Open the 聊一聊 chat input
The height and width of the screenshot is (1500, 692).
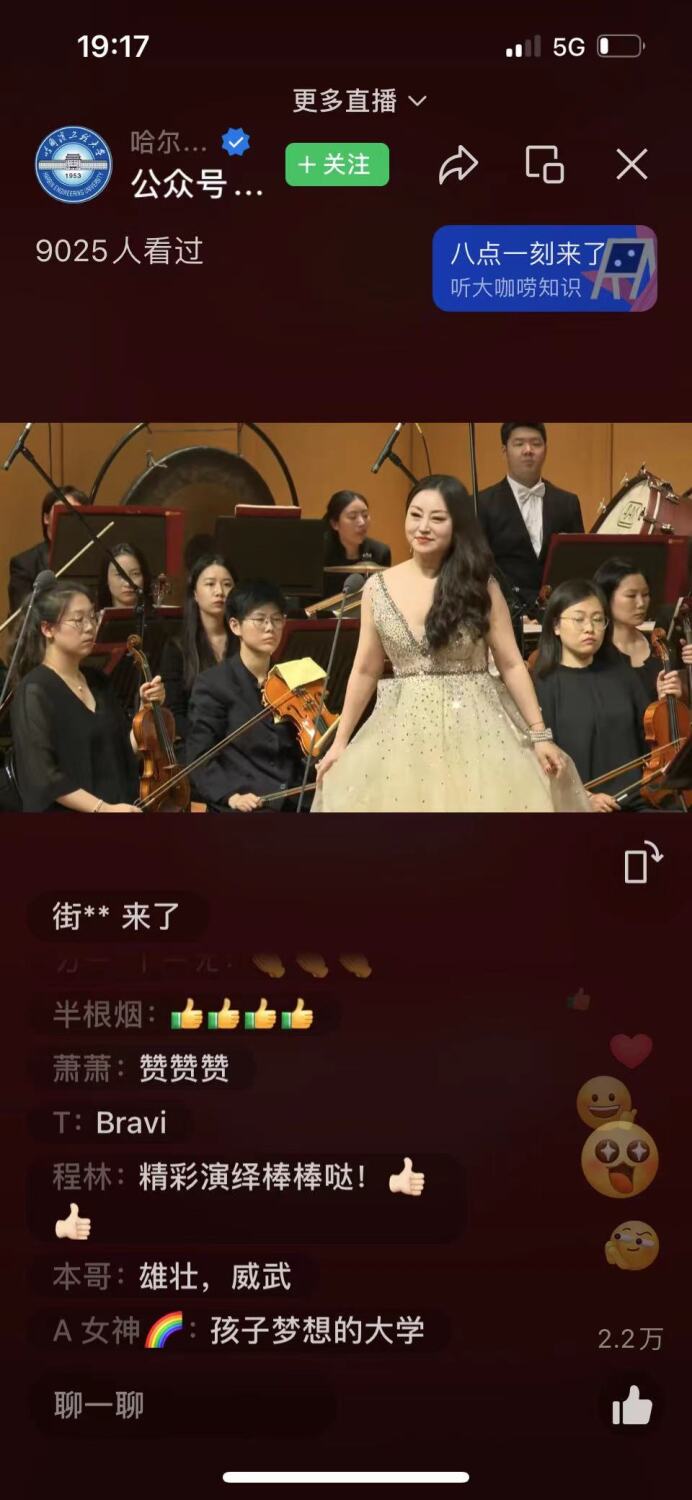coord(180,1405)
